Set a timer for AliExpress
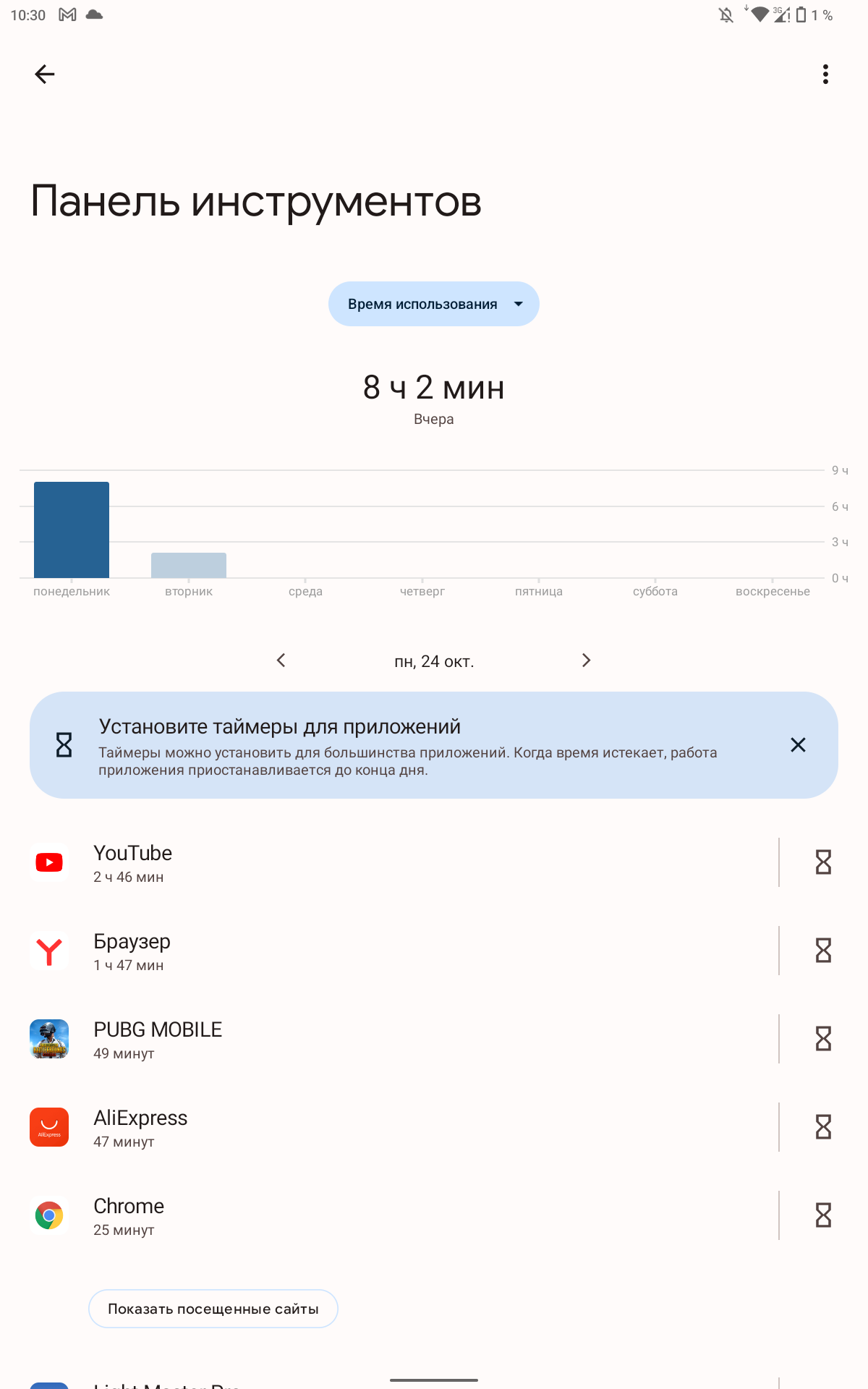Image resolution: width=868 pixels, height=1389 pixels. click(x=823, y=1127)
